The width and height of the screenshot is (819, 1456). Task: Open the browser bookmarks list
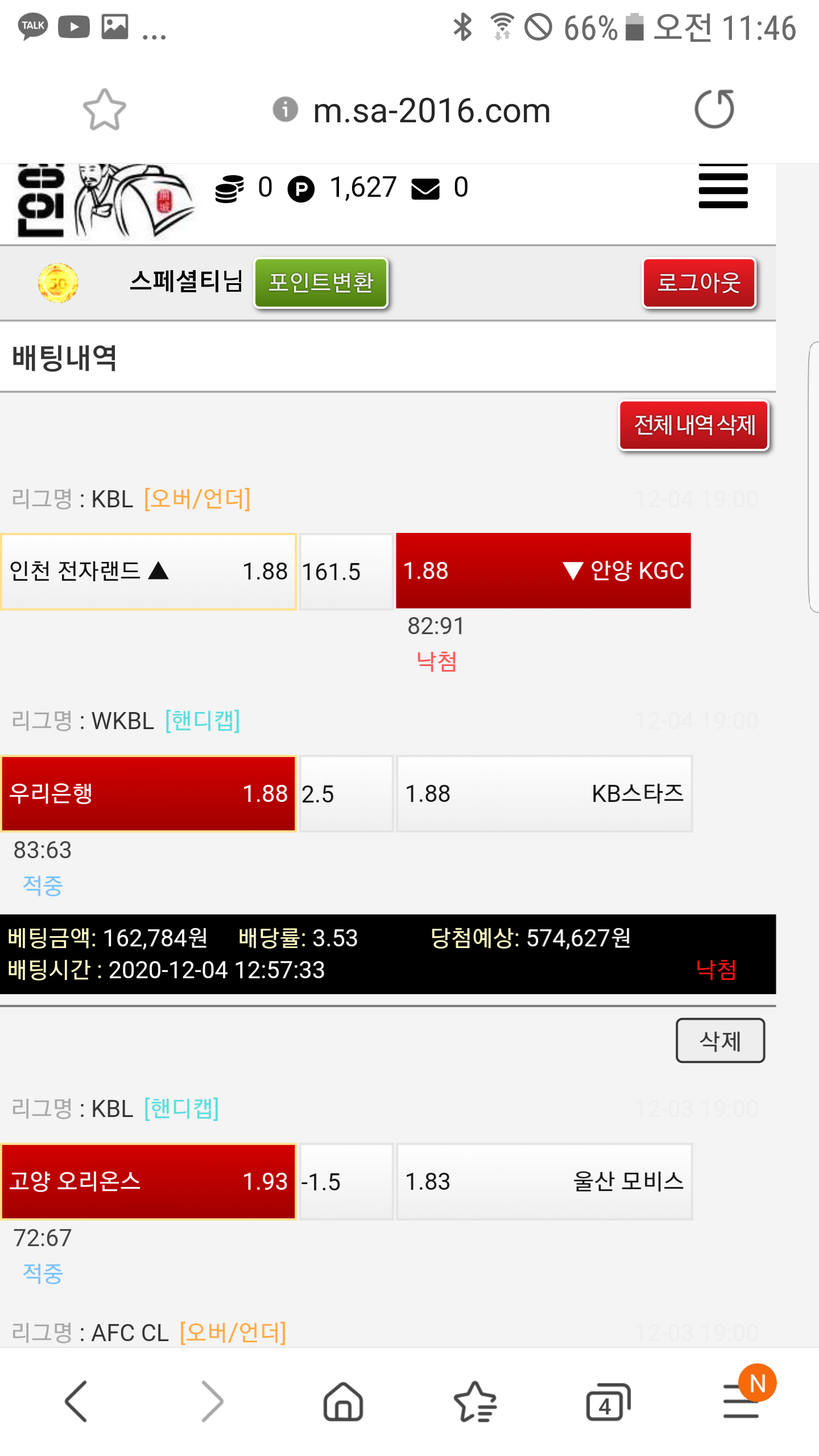click(475, 1402)
